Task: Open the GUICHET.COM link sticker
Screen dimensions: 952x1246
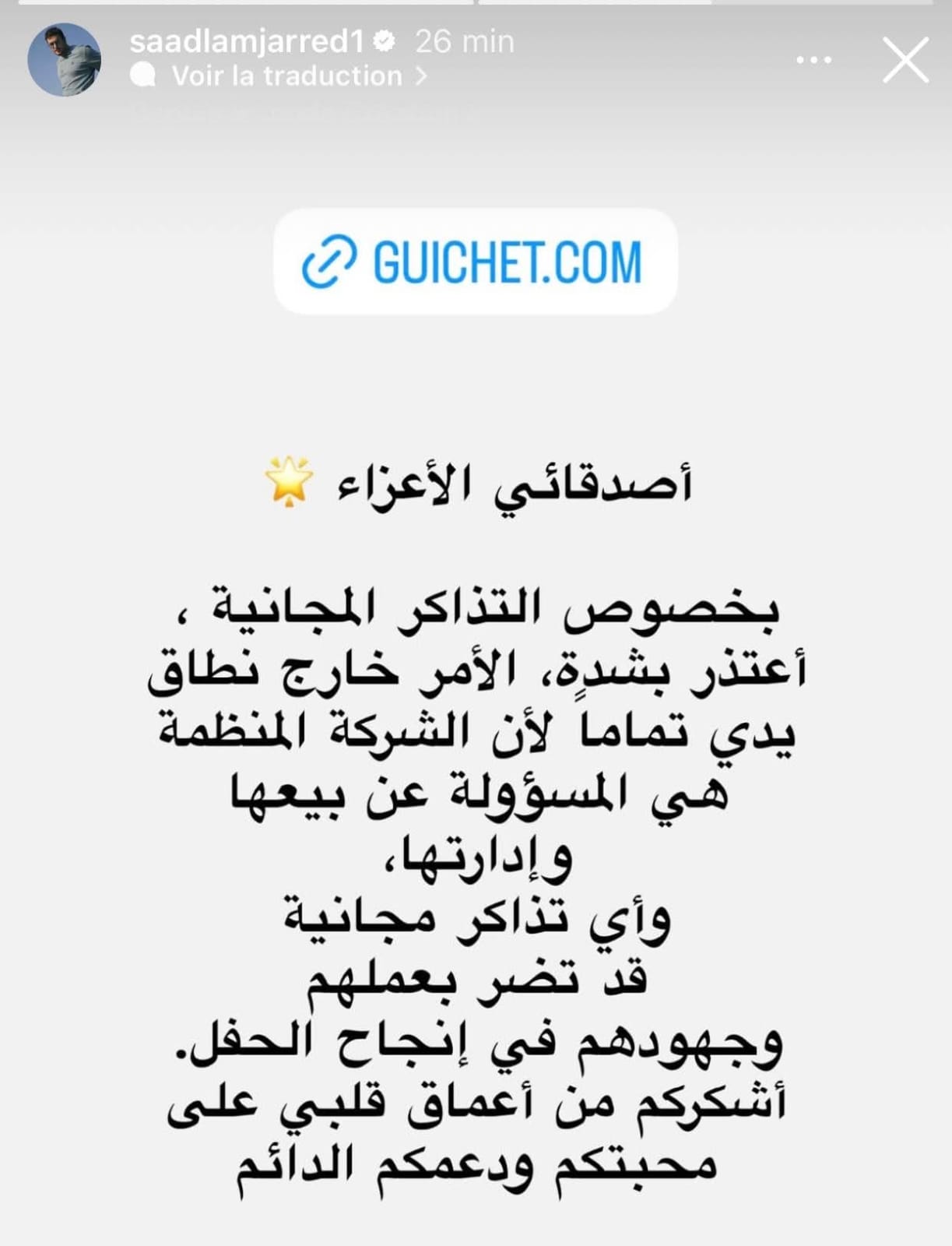Action: pos(475,262)
